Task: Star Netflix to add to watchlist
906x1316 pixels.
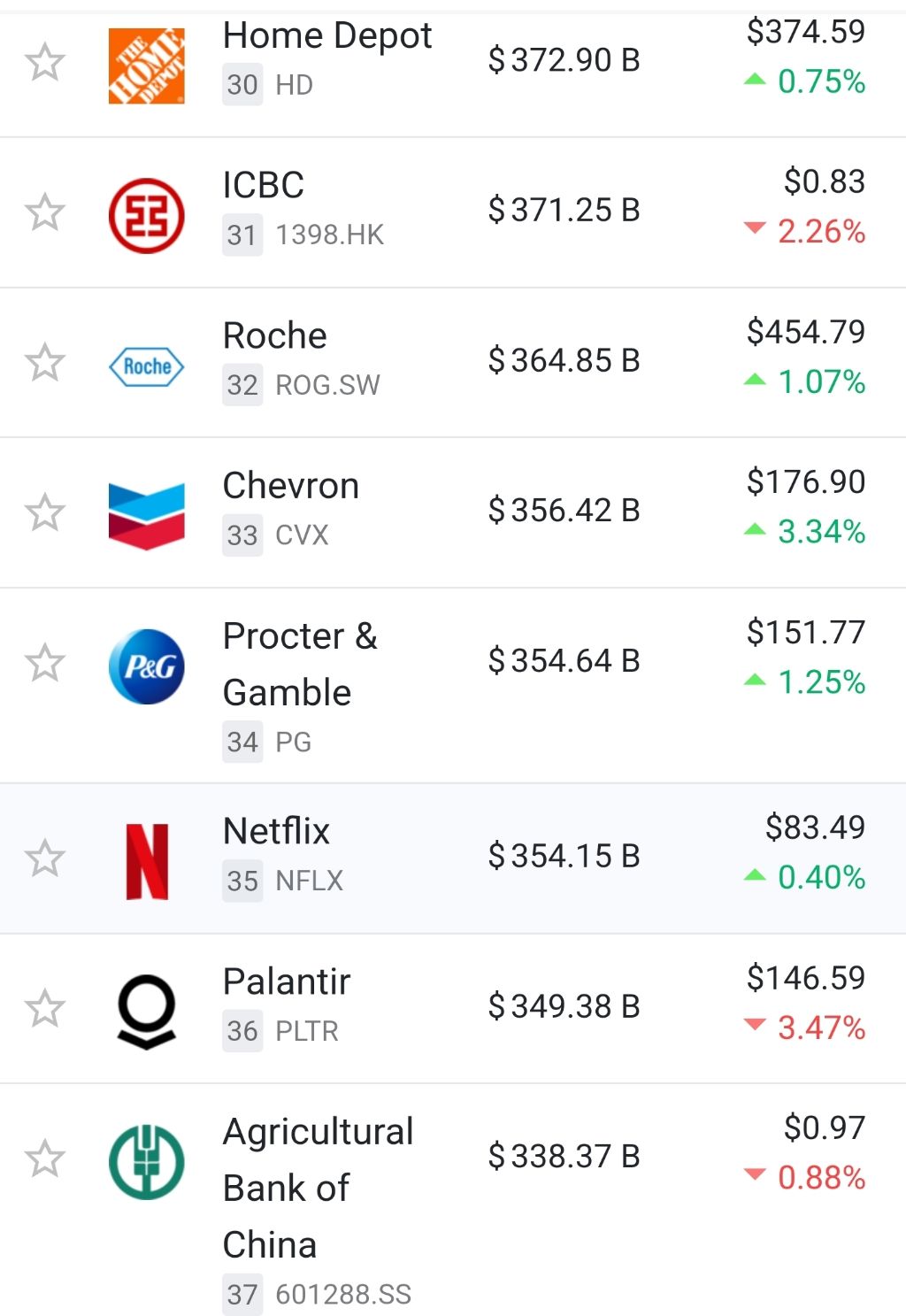Action: 44,858
